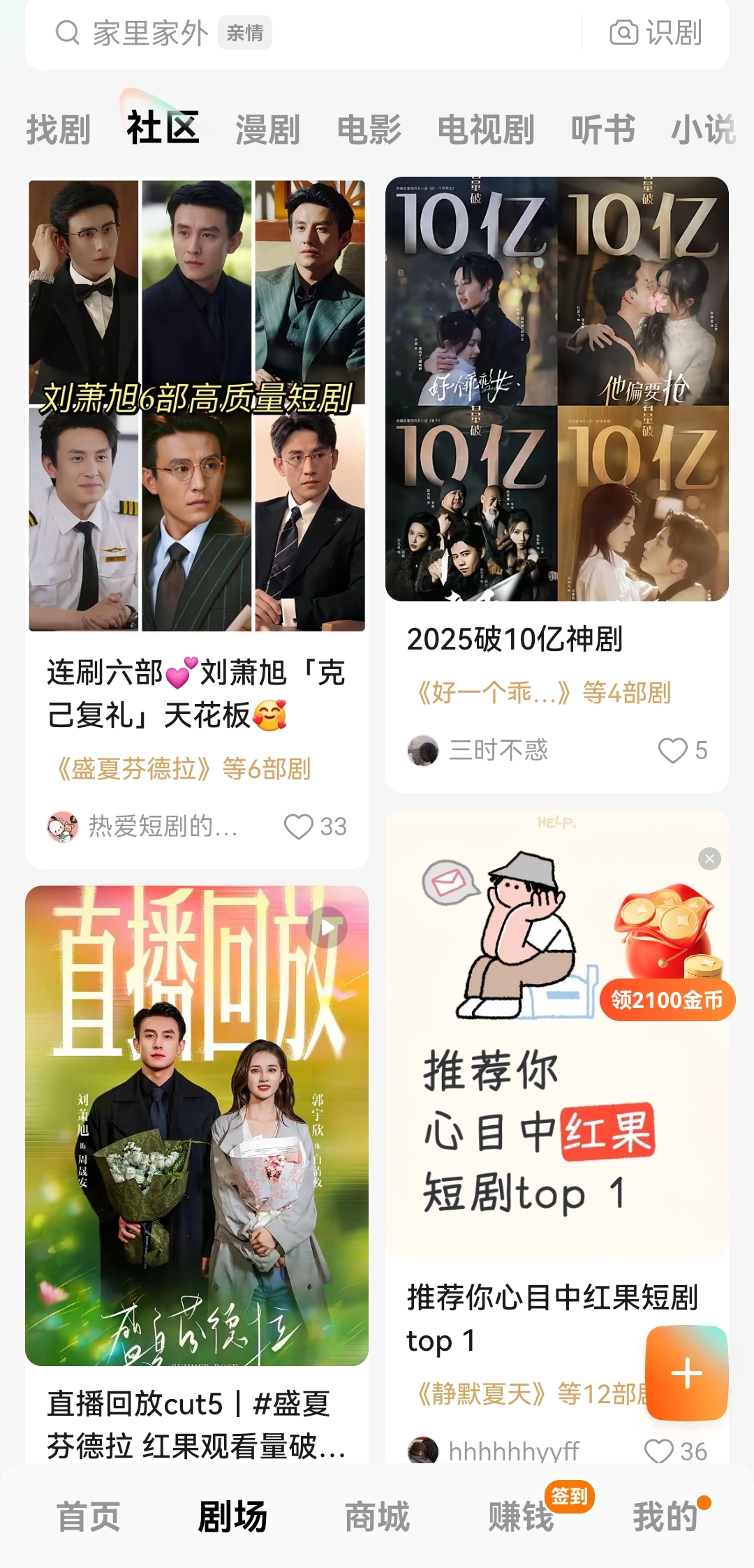Create a new post with the plus button
The image size is (754, 1568).
(x=687, y=1373)
